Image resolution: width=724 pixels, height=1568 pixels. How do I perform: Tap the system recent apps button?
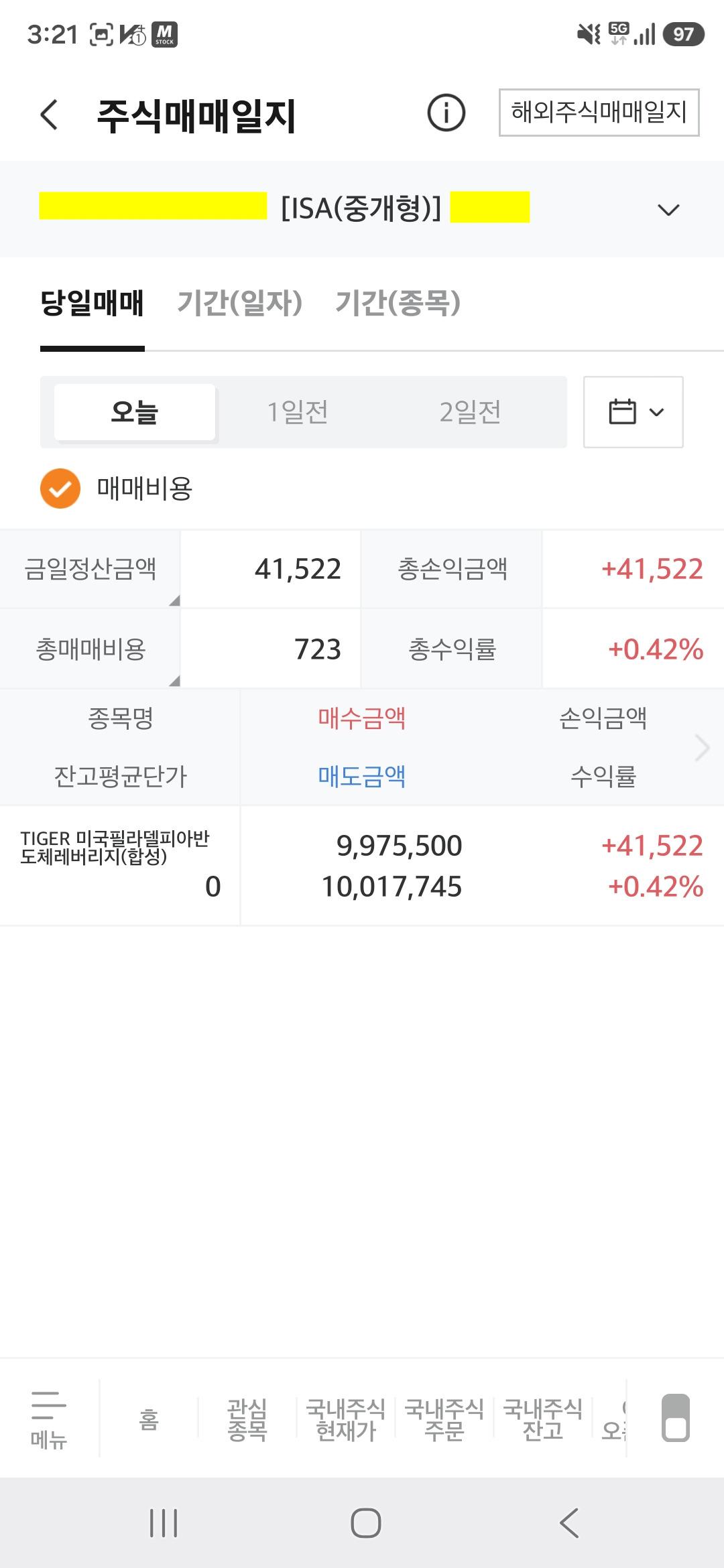click(x=164, y=1523)
